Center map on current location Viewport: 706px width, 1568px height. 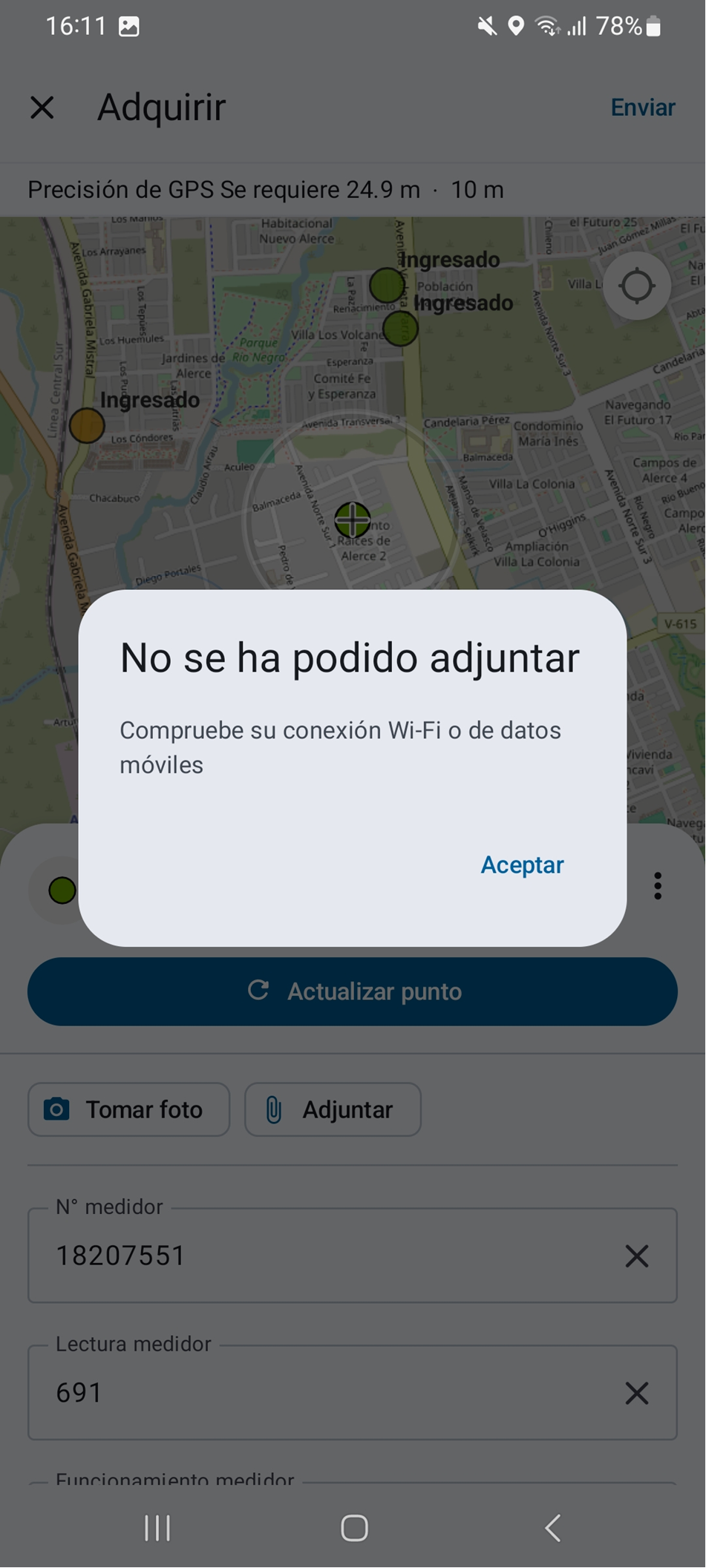[x=636, y=286]
